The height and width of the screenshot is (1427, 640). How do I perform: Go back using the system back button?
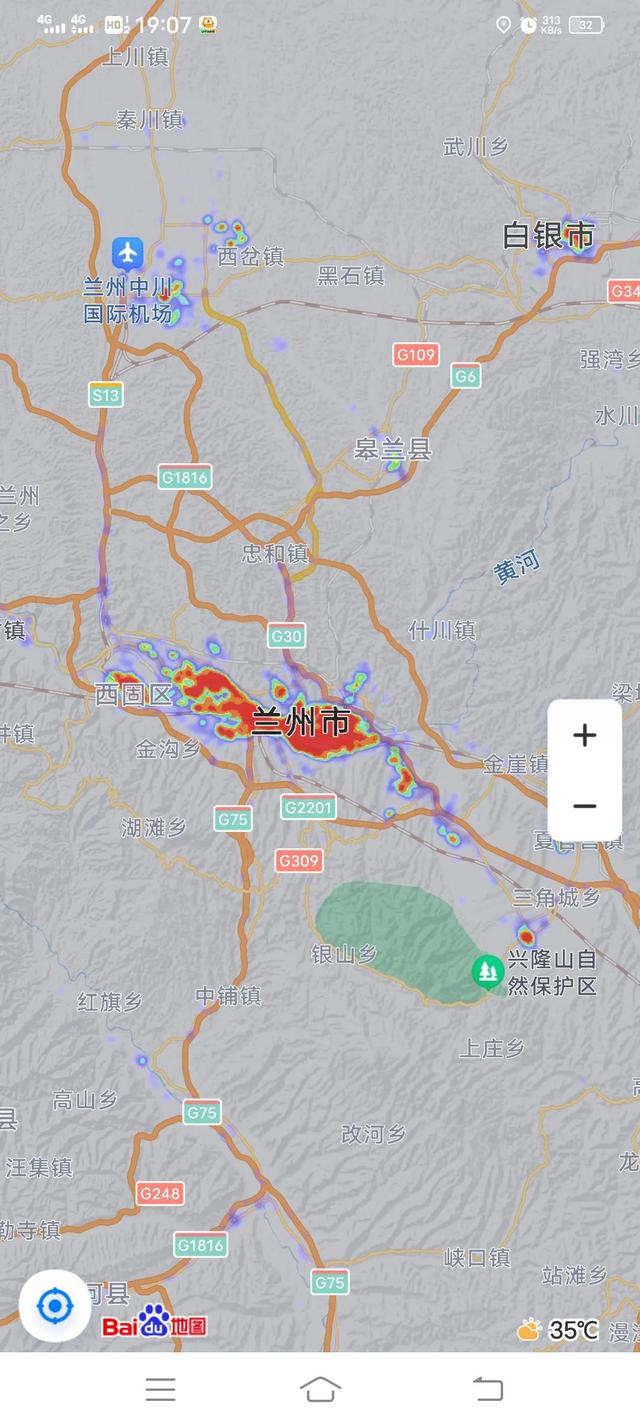487,1389
